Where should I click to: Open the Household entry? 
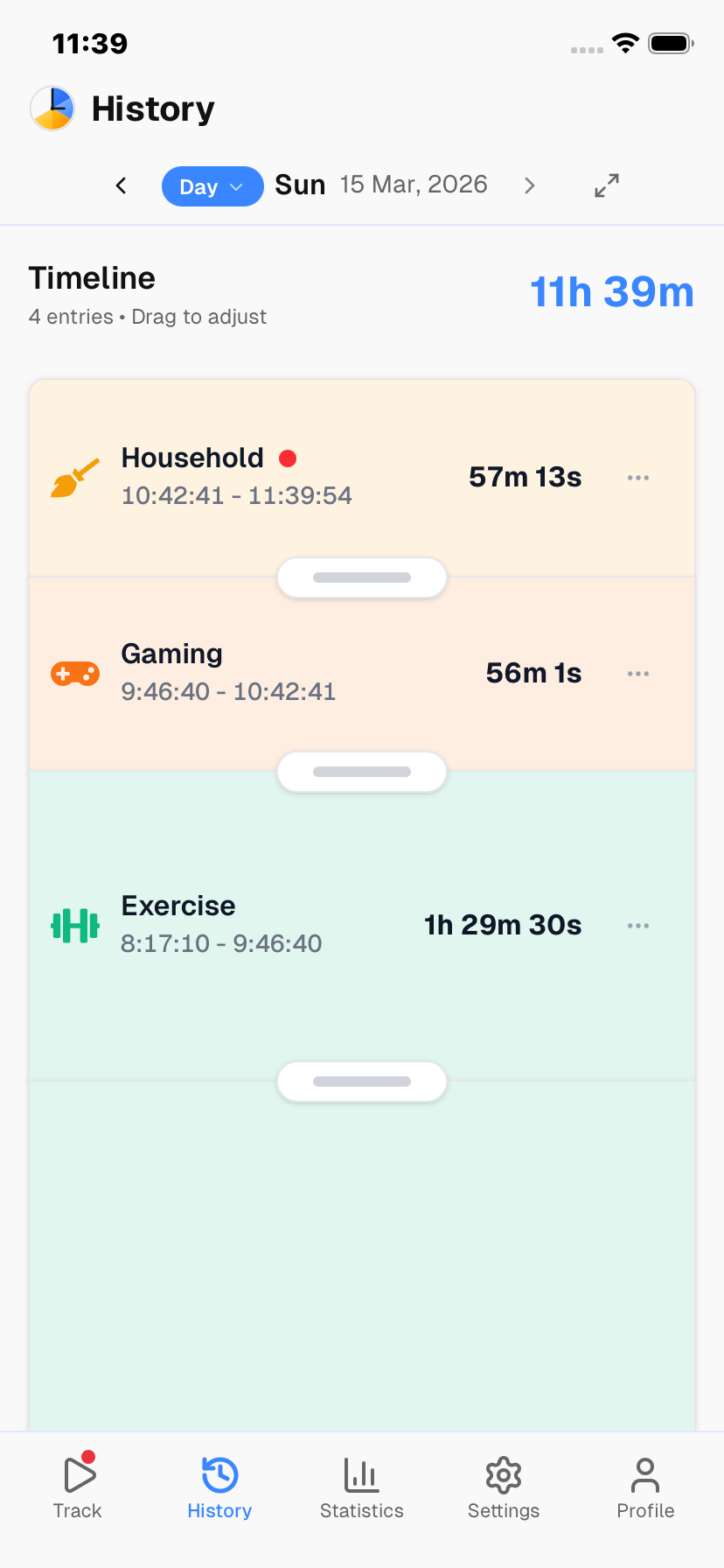[262, 477]
